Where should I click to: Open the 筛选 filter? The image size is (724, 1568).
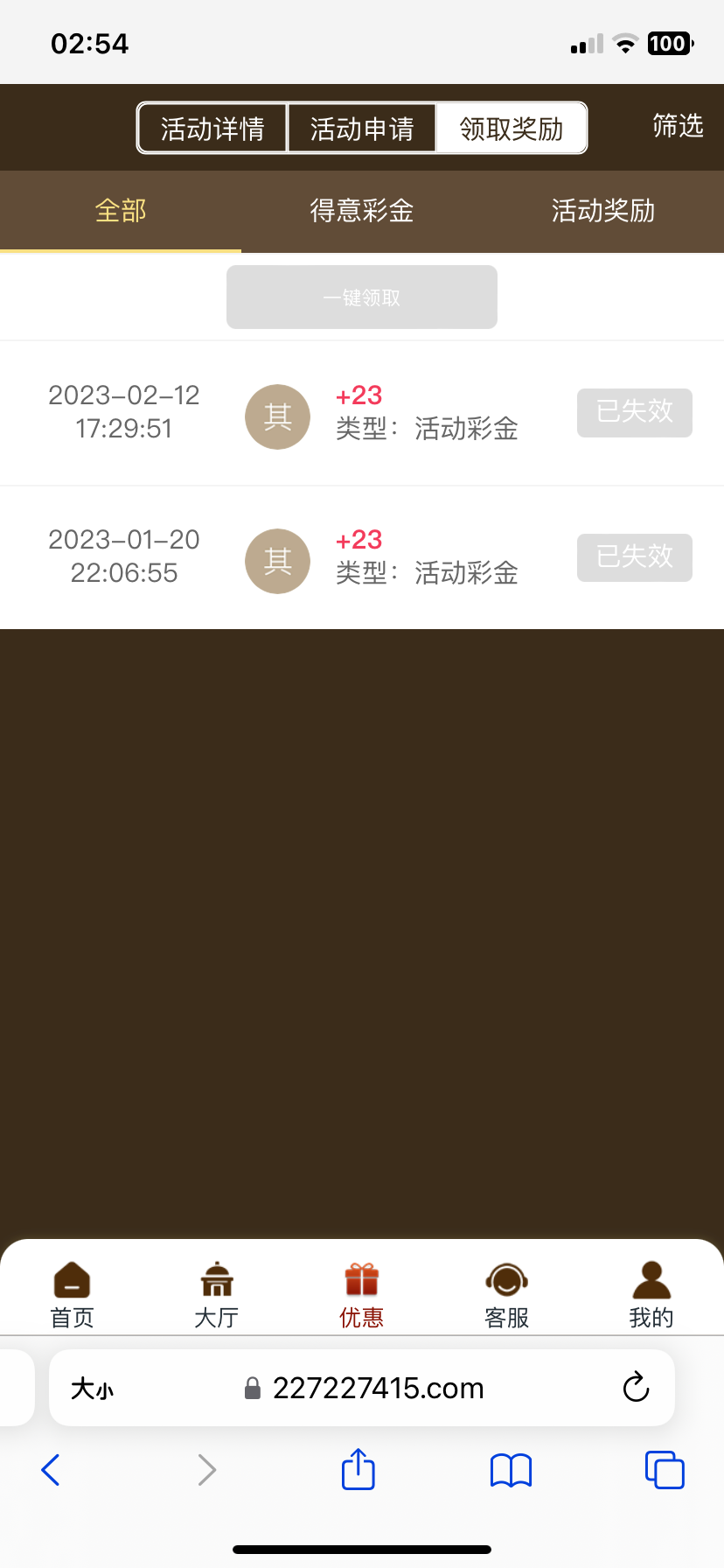pyautogui.click(x=678, y=126)
